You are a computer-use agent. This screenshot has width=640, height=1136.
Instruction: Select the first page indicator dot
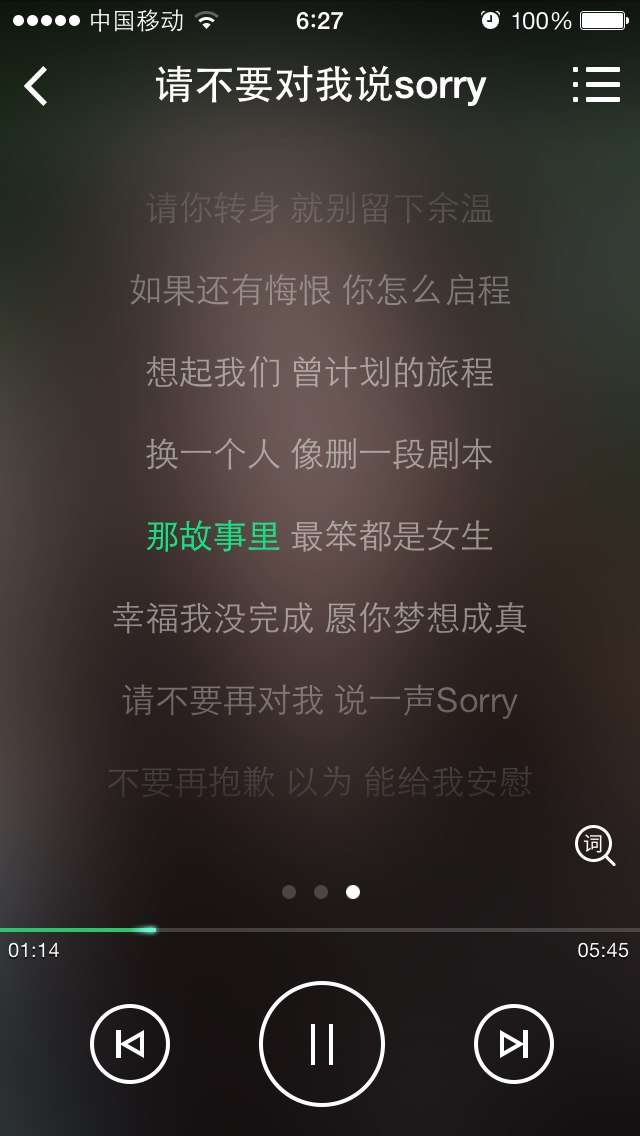[x=289, y=892]
